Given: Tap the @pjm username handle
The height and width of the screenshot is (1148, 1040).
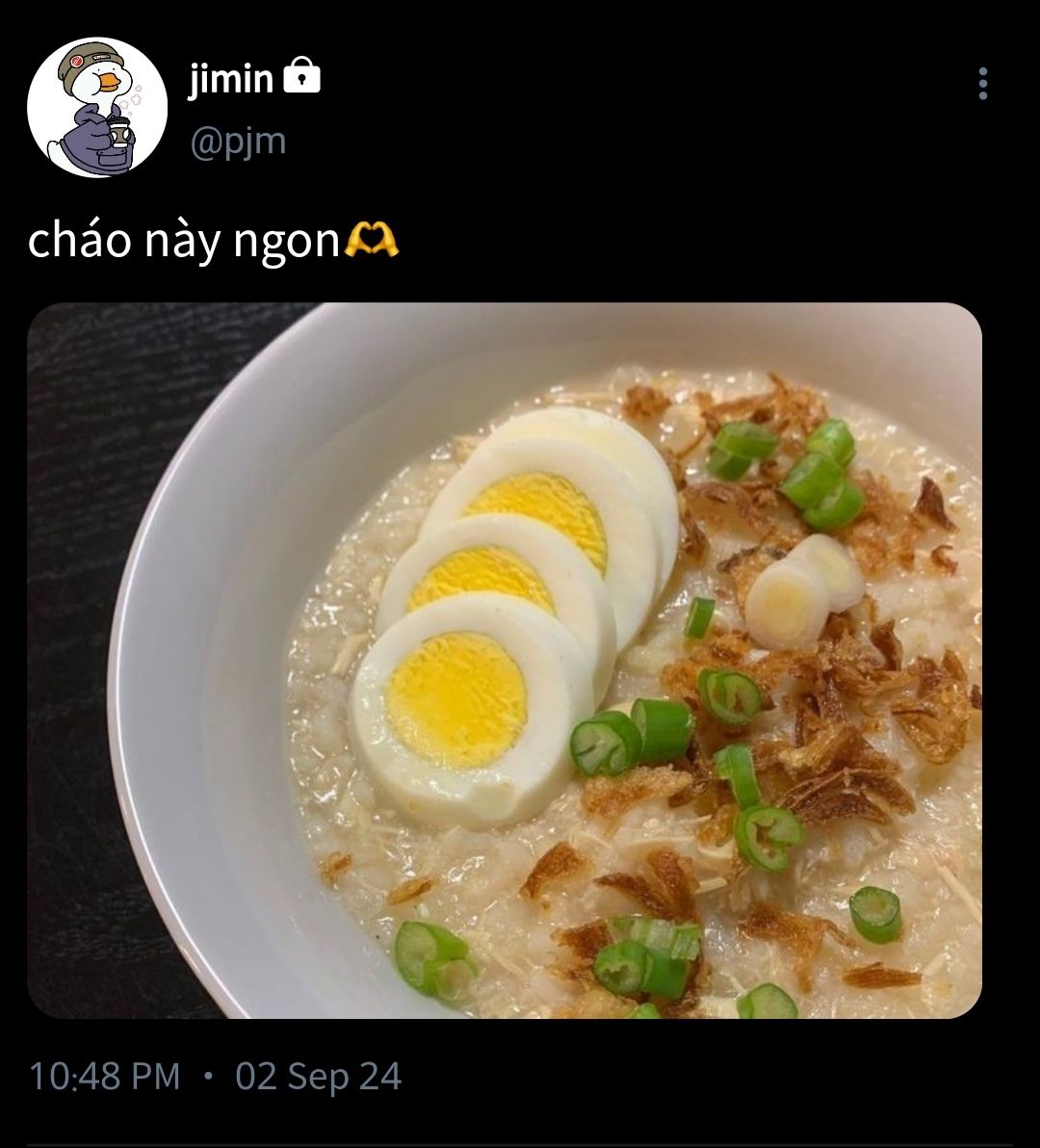Looking at the screenshot, I should [x=238, y=141].
